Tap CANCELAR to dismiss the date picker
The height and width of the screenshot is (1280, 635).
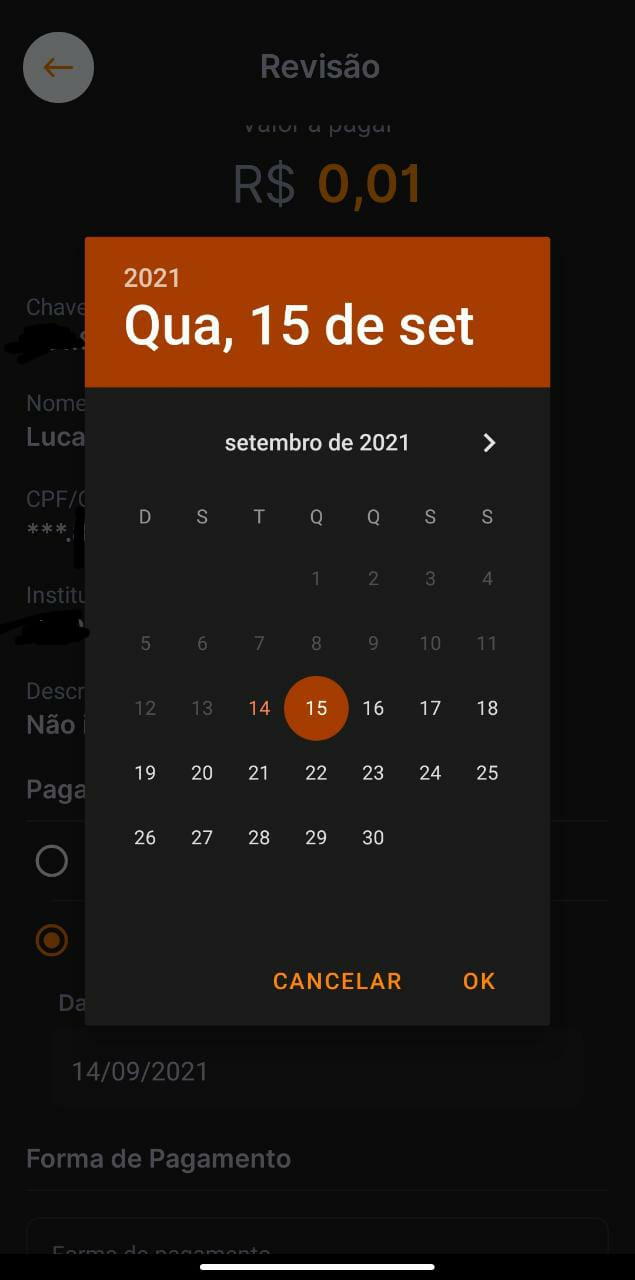[x=337, y=981]
